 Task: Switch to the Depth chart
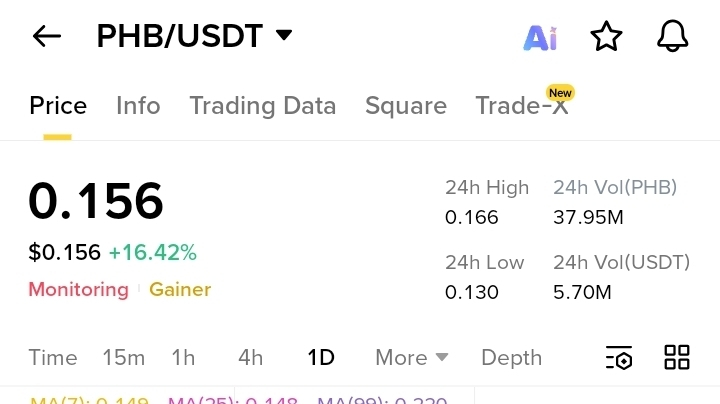511,358
